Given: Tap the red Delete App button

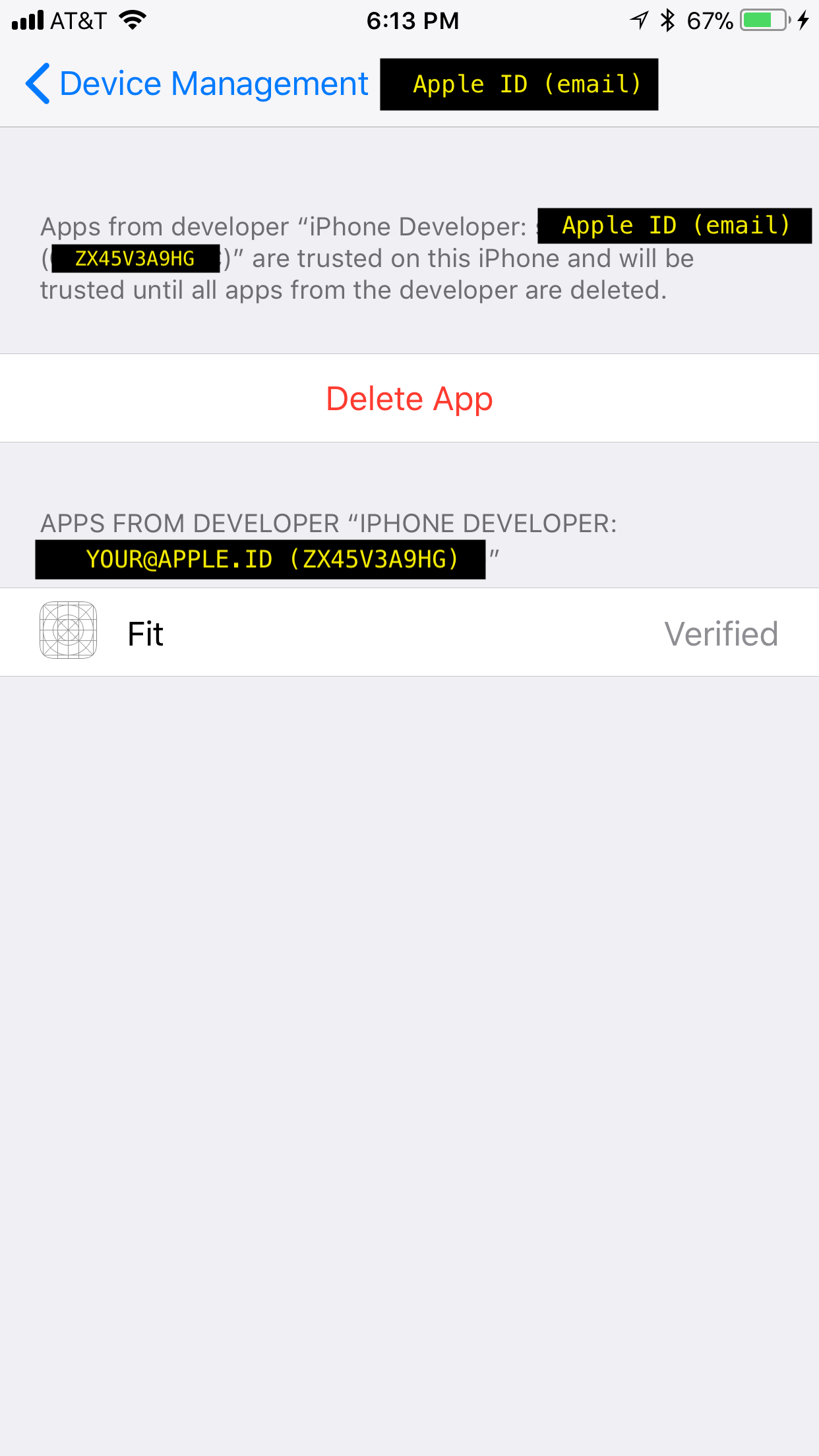Looking at the screenshot, I should tap(409, 399).
